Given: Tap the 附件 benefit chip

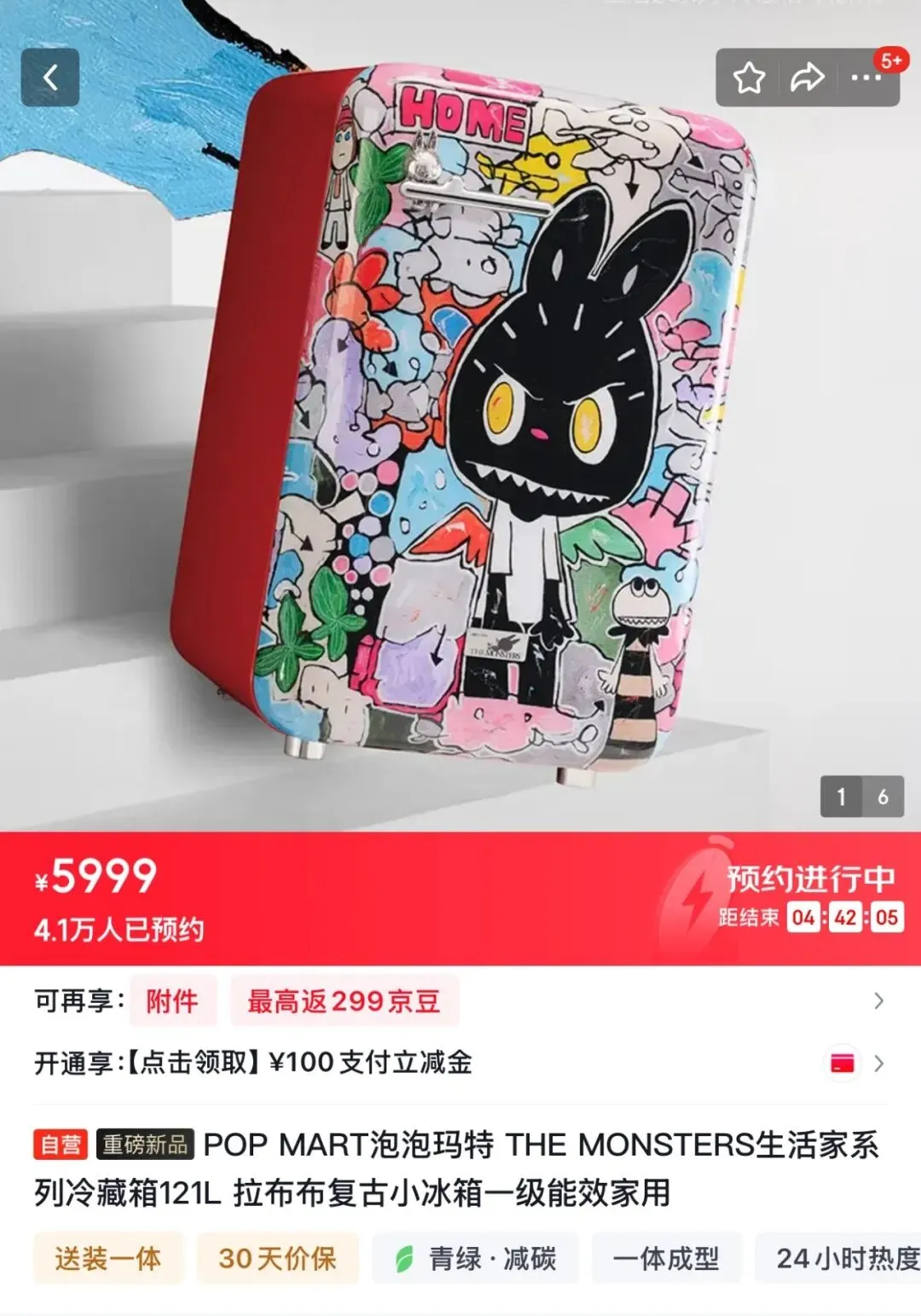Looking at the screenshot, I should pyautogui.click(x=172, y=1000).
